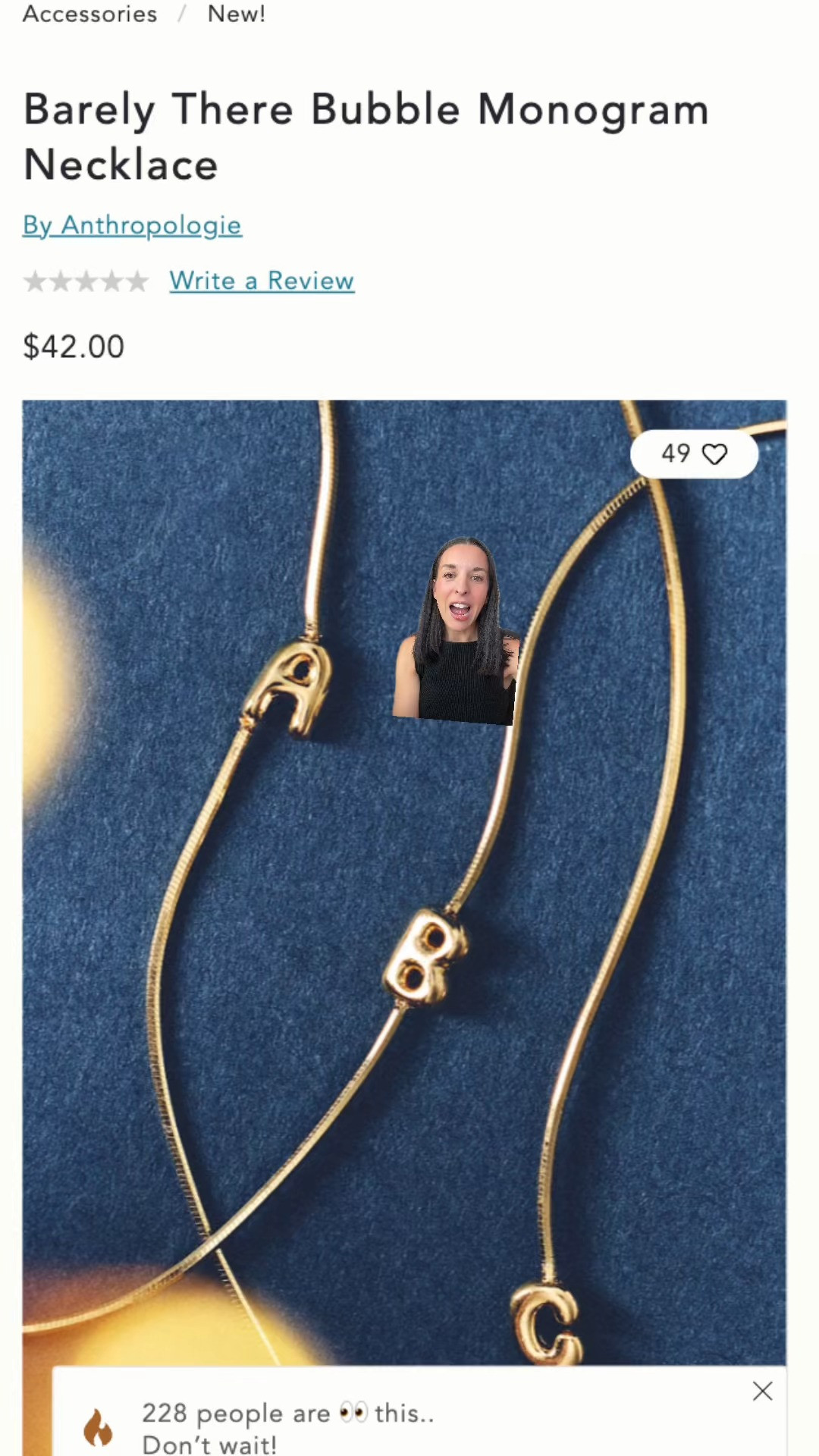Viewport: 819px width, 1456px height.
Task: Open the Accessories breadcrumb
Action: [89, 14]
